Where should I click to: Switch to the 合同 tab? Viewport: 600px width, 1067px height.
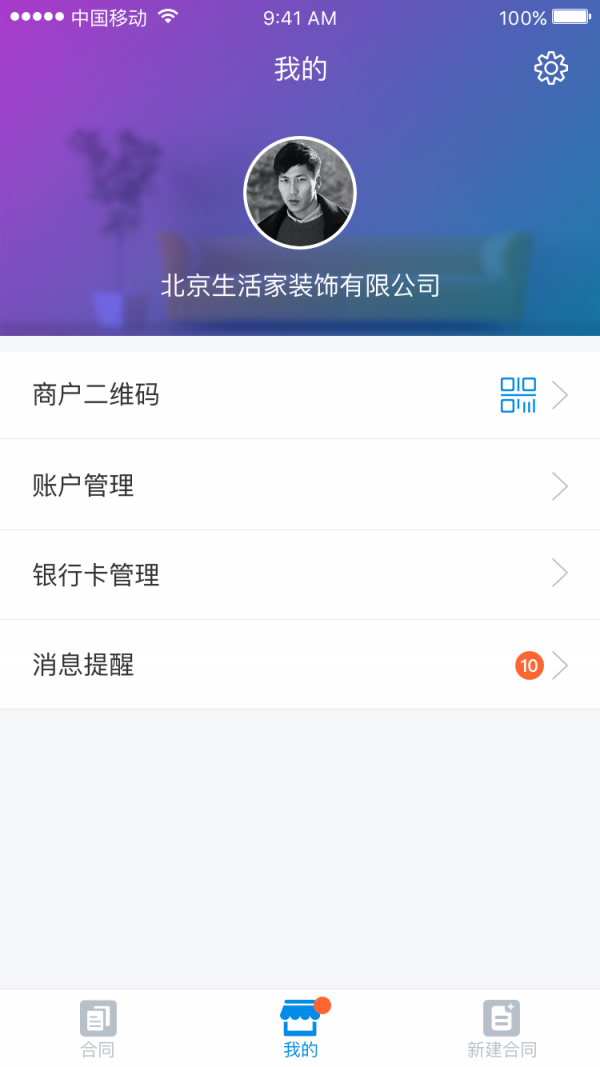98,1028
